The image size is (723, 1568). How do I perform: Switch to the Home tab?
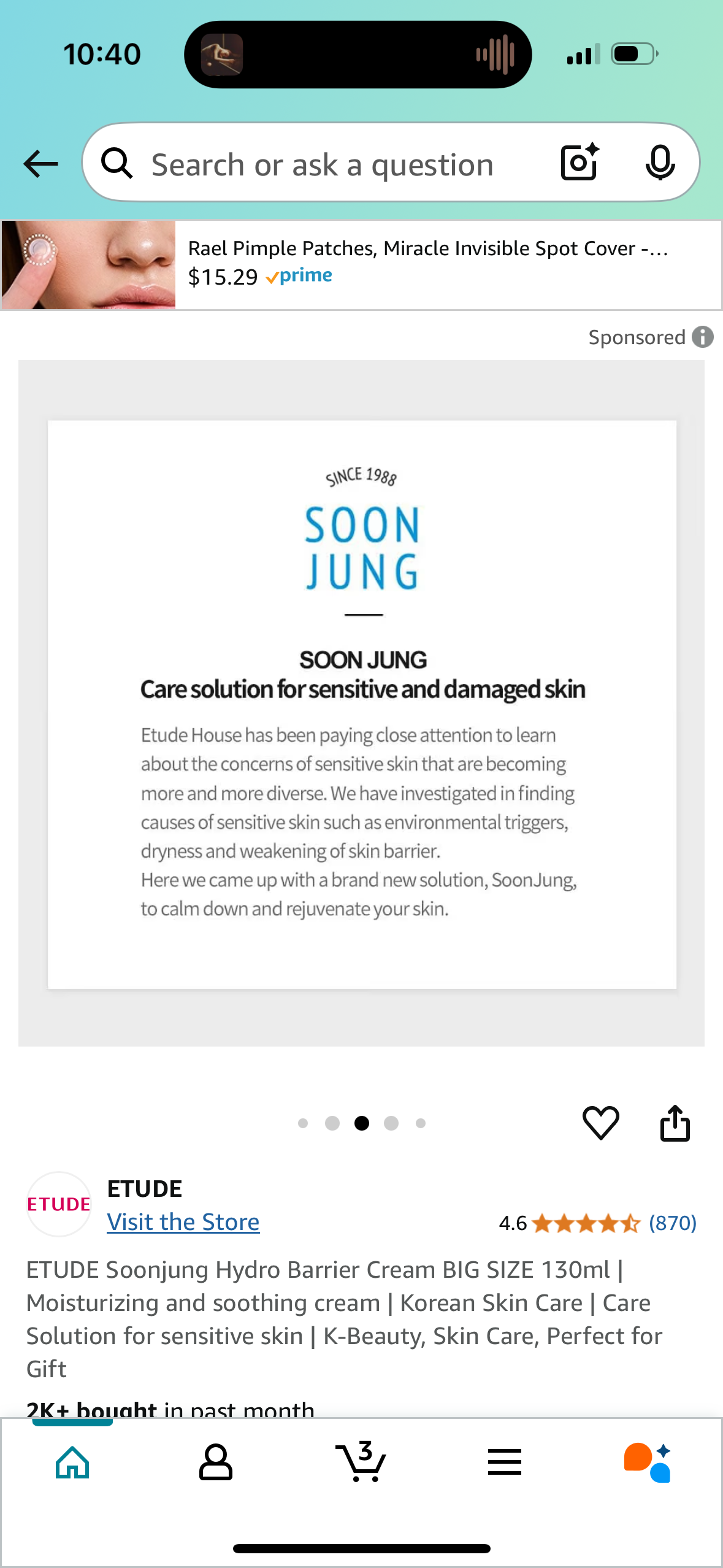coord(72,1462)
